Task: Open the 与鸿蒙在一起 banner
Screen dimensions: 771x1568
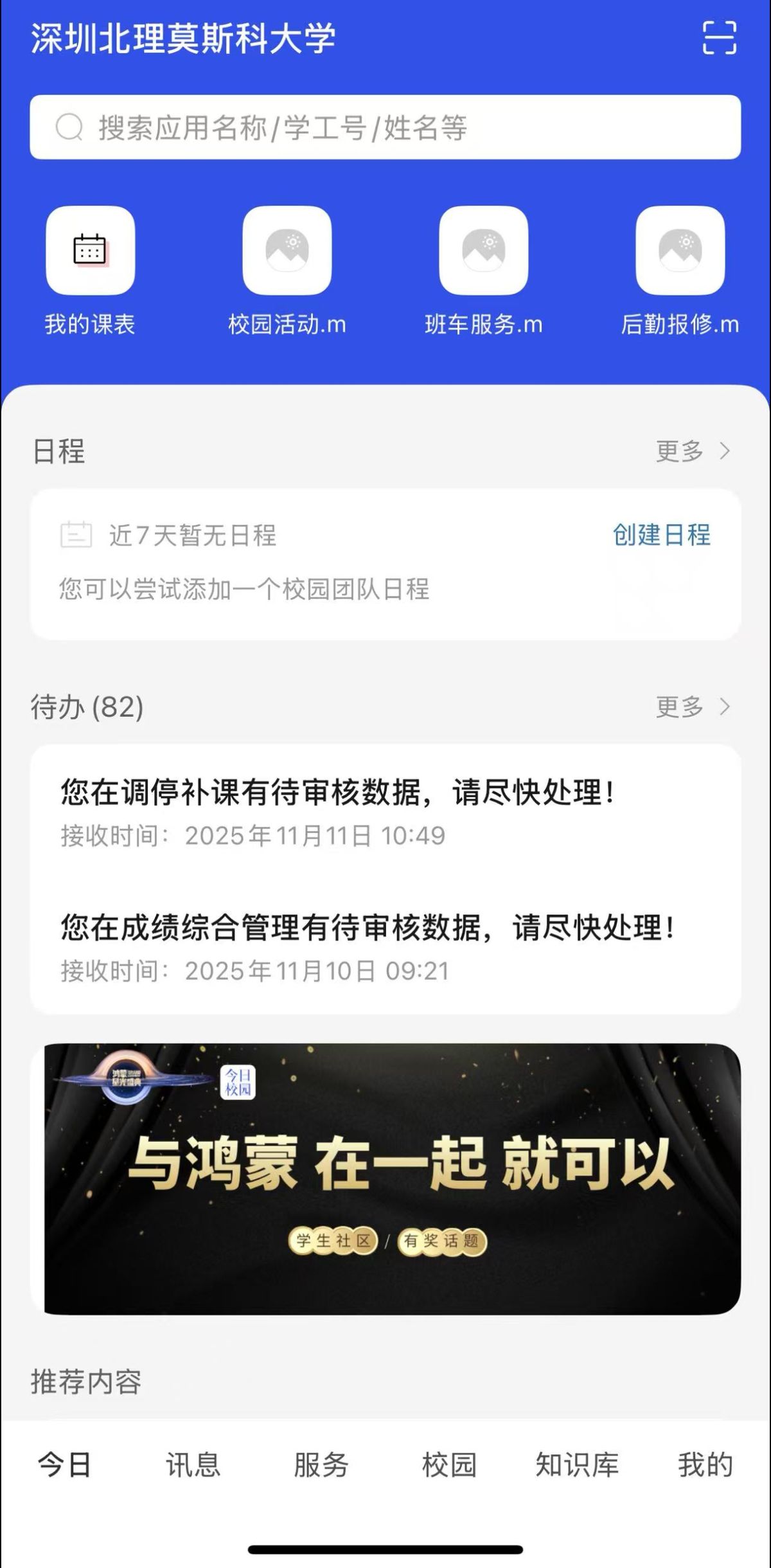Action: [x=392, y=1179]
